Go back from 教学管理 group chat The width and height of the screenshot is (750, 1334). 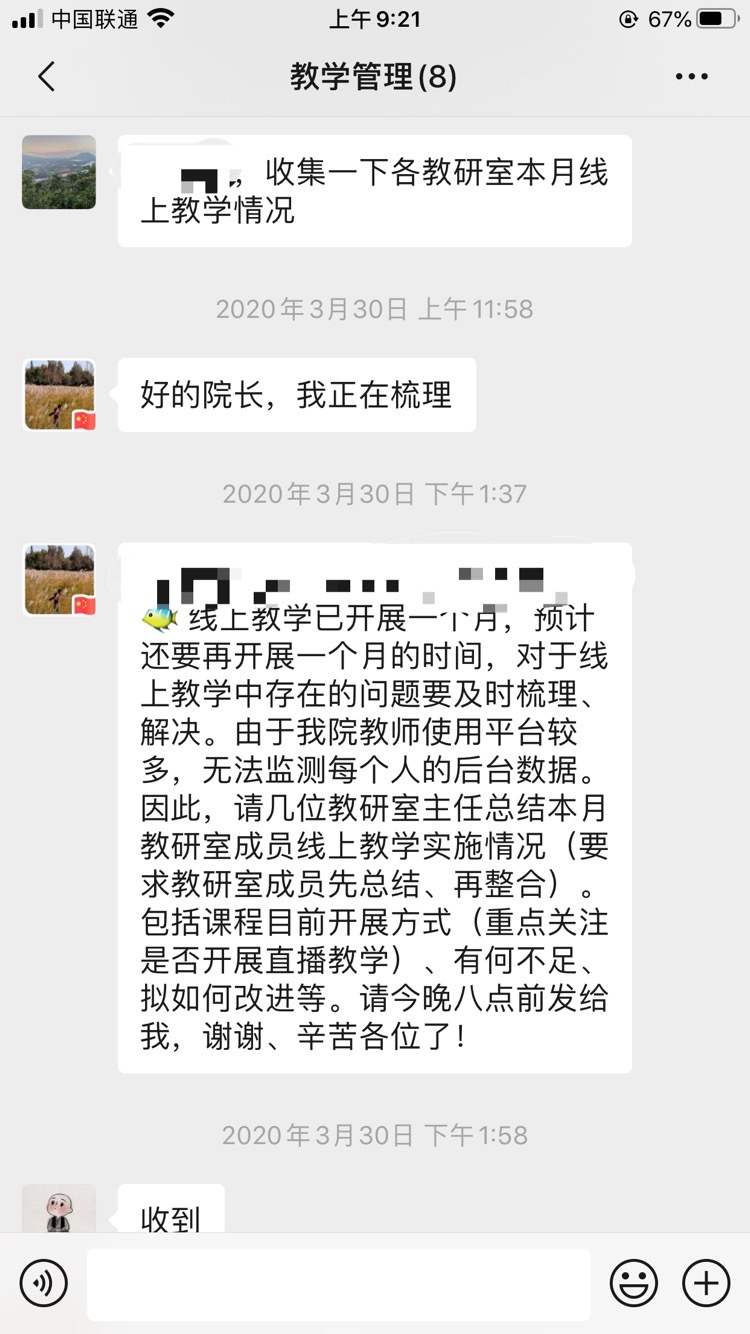(x=46, y=77)
